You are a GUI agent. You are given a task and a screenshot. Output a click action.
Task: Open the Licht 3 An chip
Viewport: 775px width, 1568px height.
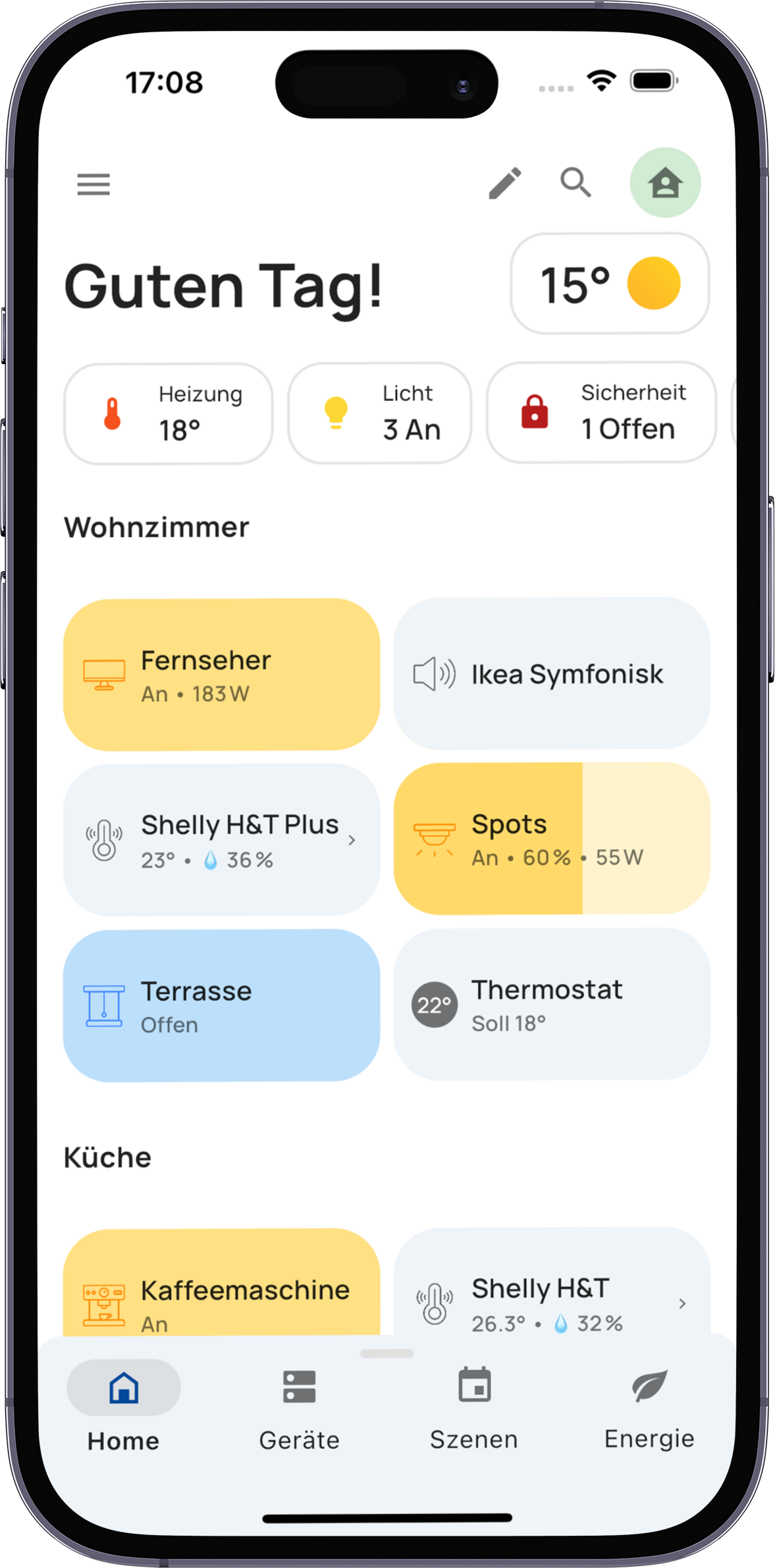point(379,413)
